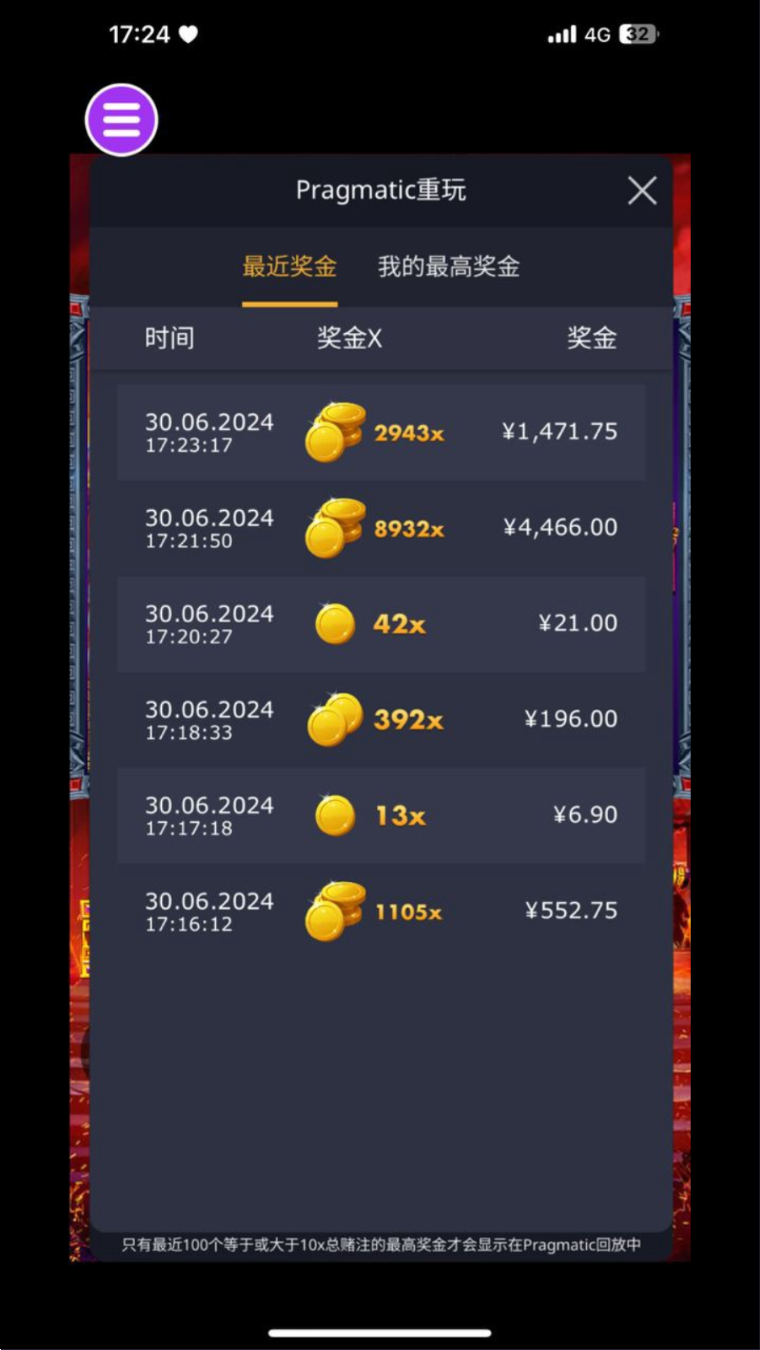Open the 1105x replay worth ¥552.75
Screen dimensions: 760x1350
380,911
